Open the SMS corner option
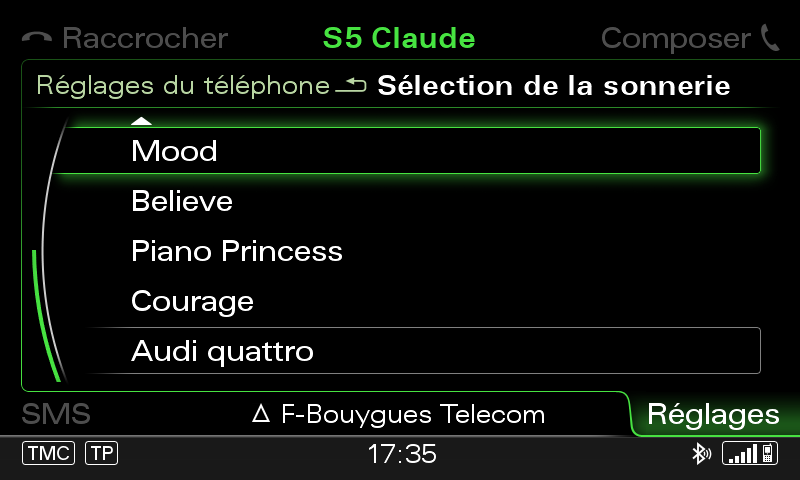The image size is (800, 480). coord(56,414)
